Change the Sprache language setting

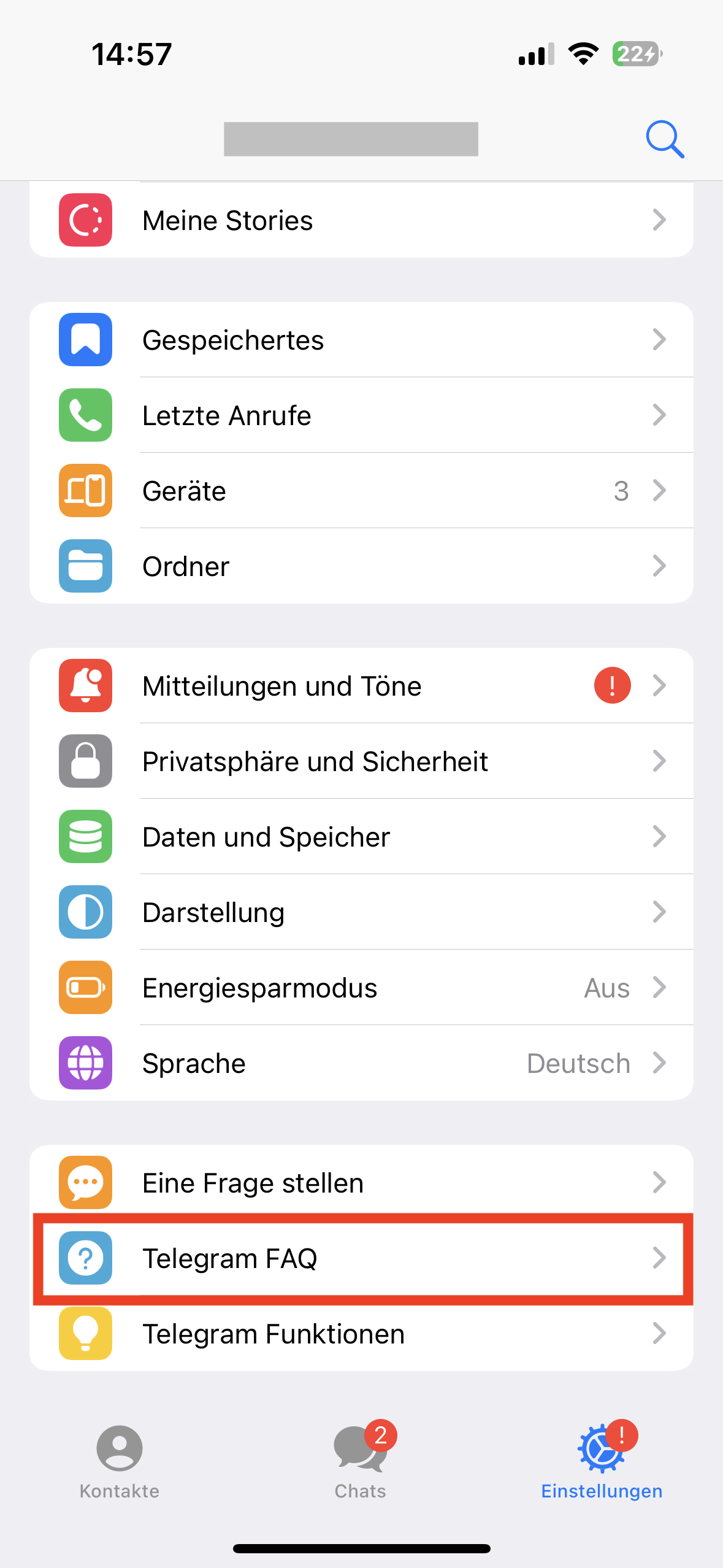pos(361,1063)
